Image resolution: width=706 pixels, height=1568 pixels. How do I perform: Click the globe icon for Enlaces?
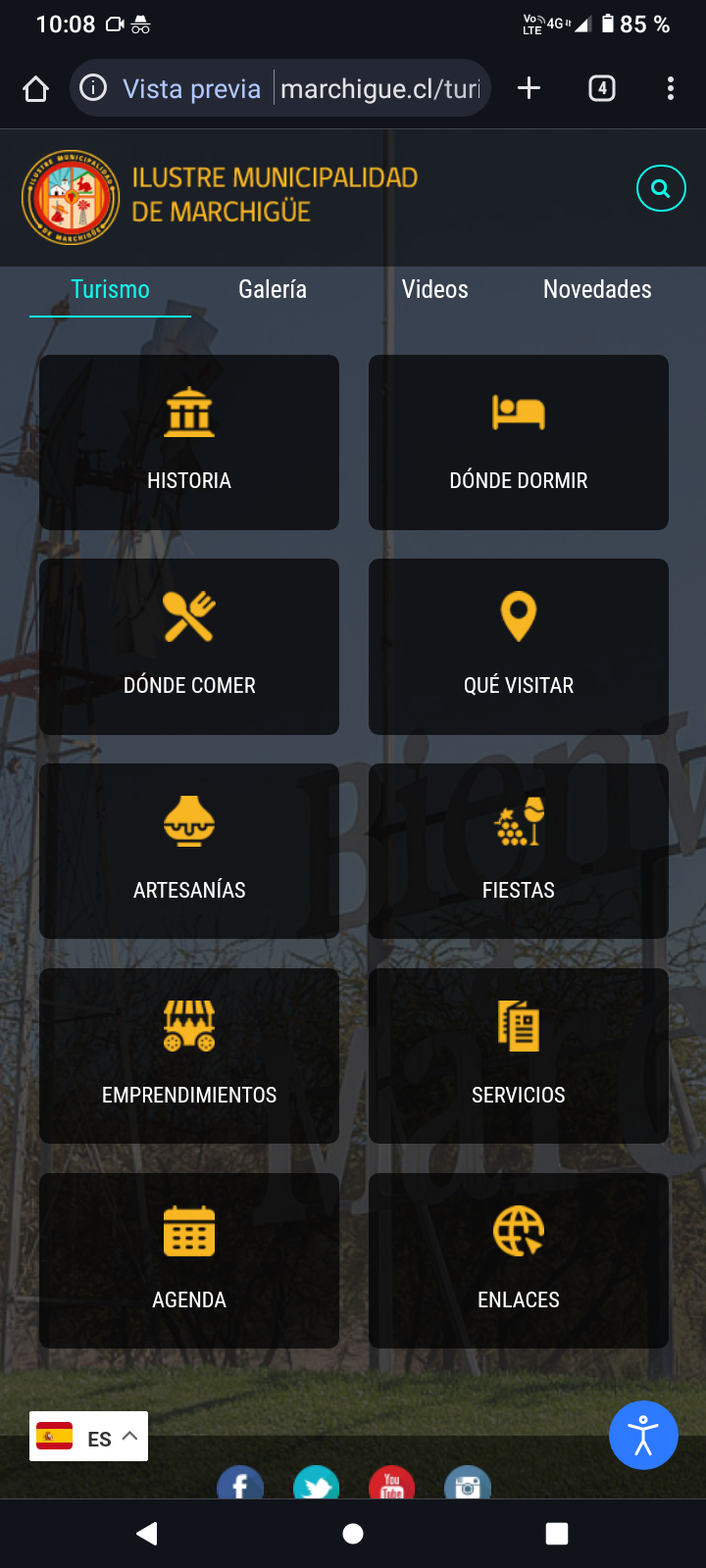(x=518, y=1231)
